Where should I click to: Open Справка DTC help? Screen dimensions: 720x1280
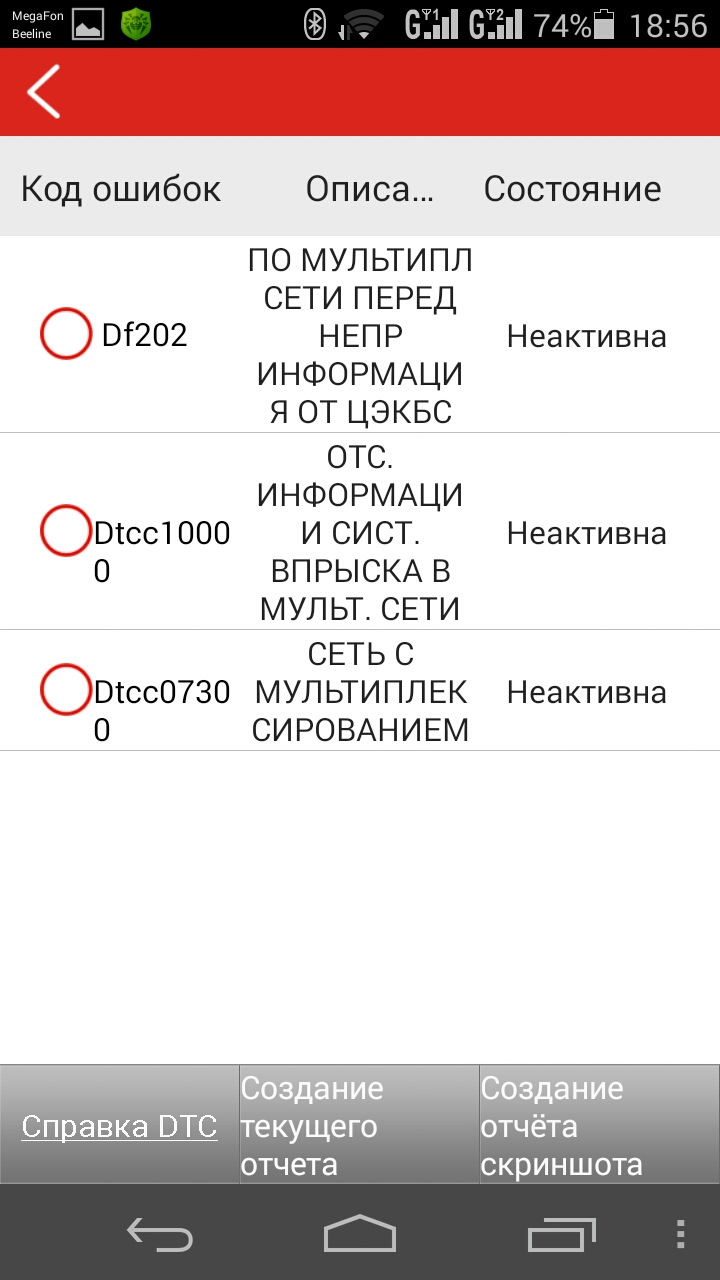(119, 1126)
